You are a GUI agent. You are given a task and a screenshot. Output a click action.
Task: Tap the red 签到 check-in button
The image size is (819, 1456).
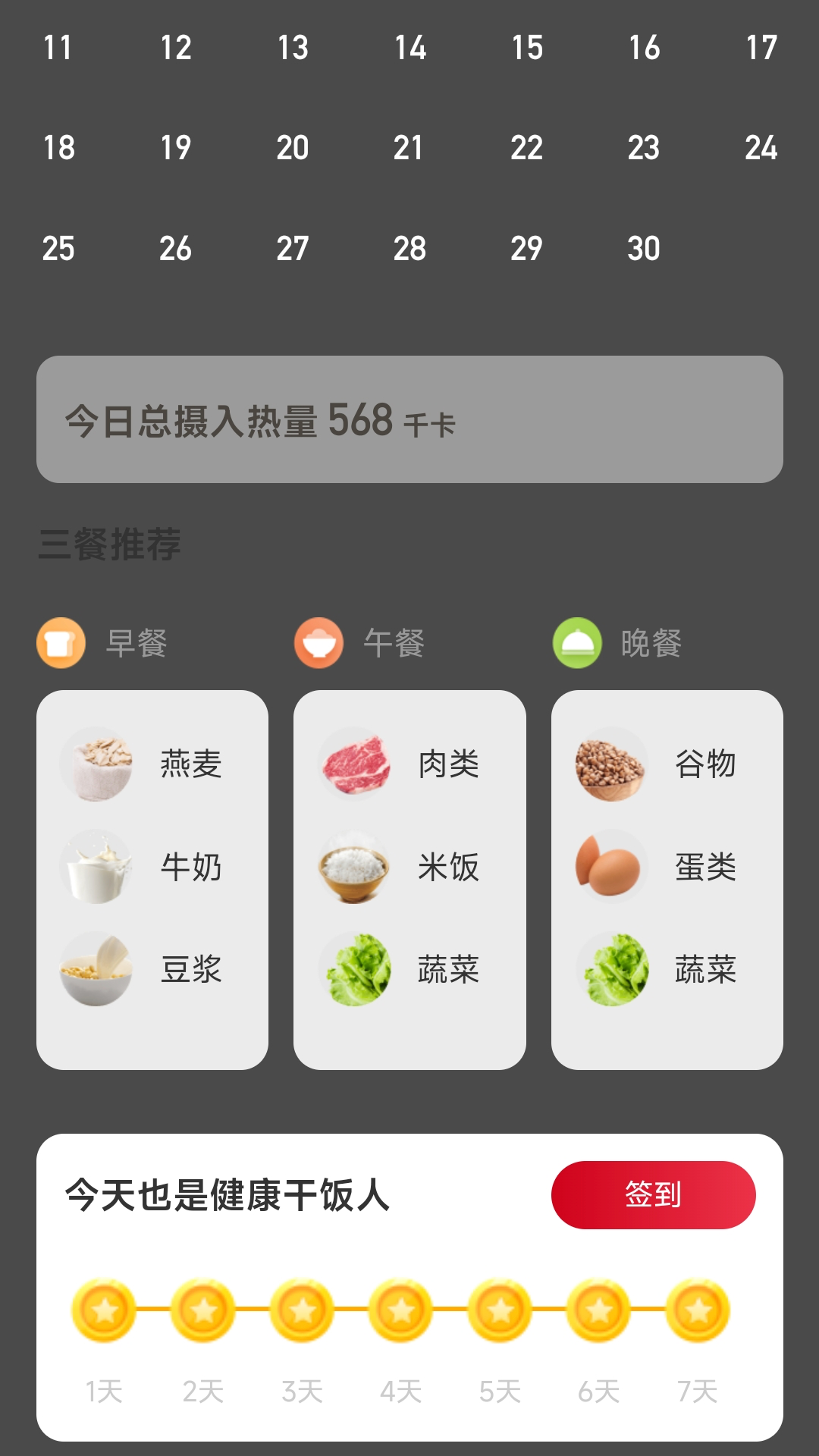tap(653, 1194)
